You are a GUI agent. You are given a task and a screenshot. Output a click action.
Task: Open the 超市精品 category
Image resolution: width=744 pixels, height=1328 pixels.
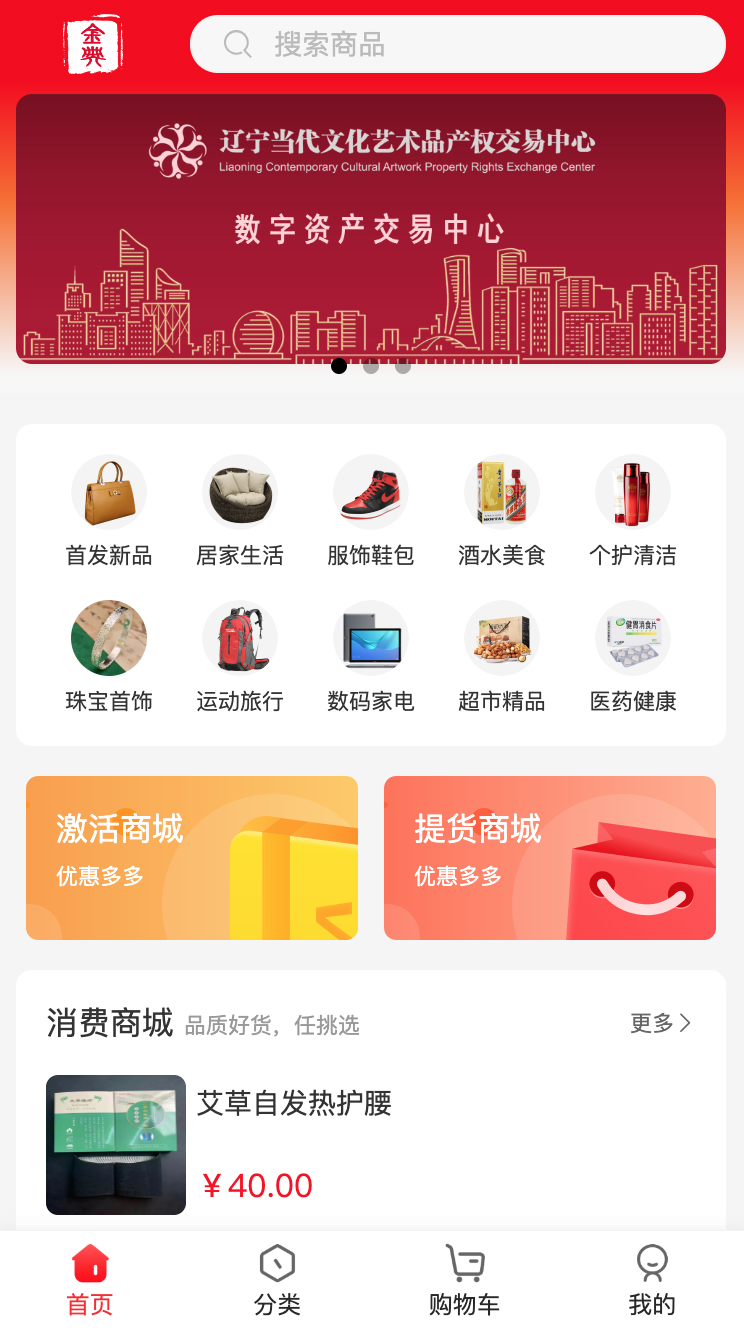point(502,656)
